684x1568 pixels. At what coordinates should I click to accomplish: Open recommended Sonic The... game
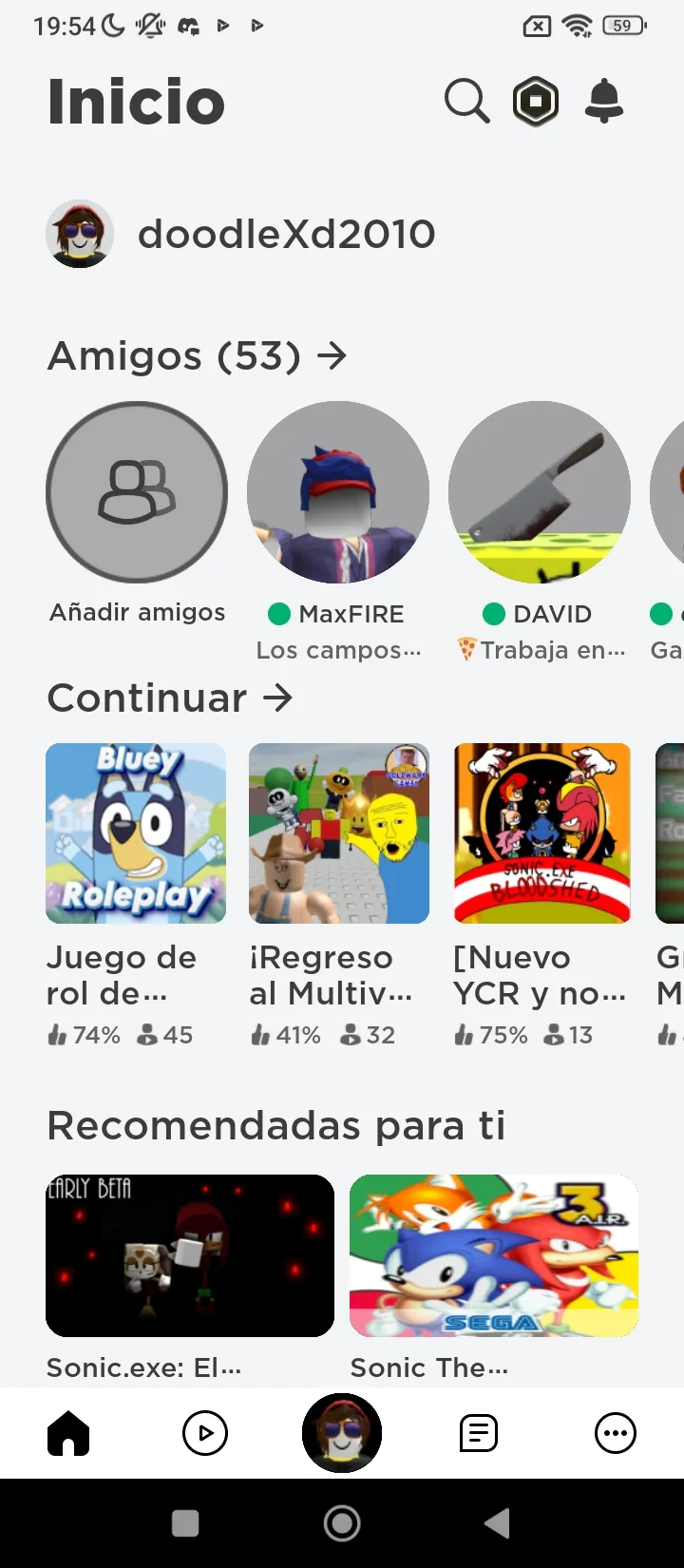(x=494, y=1255)
